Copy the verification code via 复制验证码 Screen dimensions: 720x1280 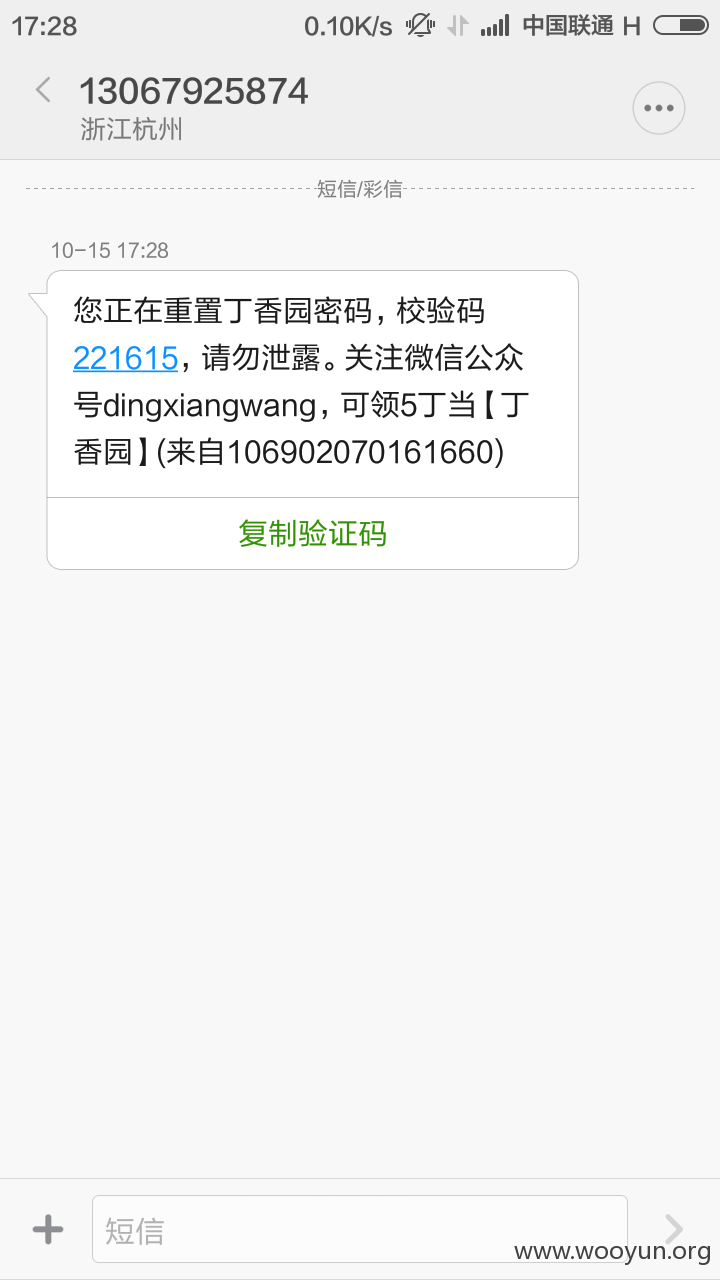tap(312, 533)
